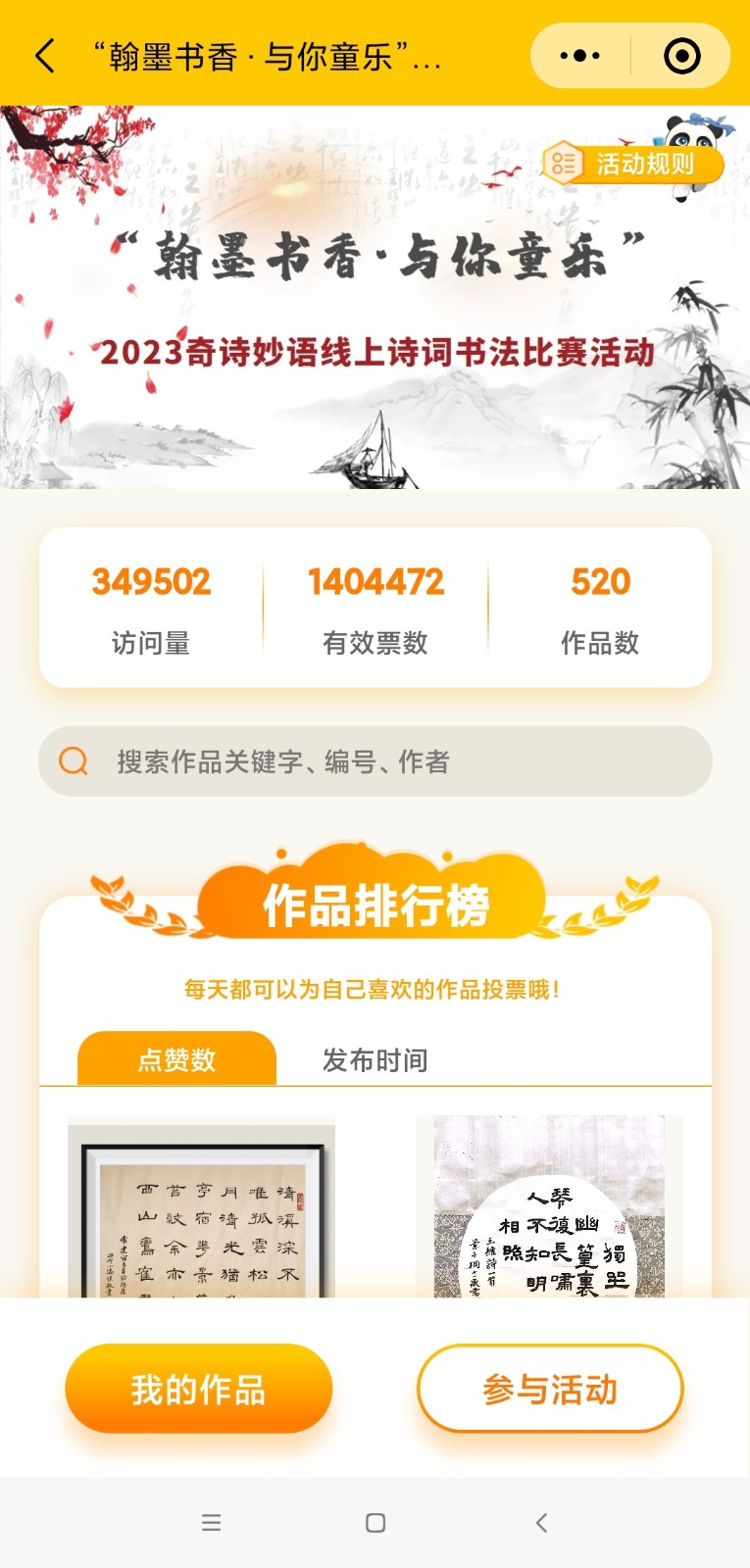750x1568 pixels.
Task: Switch to the 发布时间 tab
Action: (375, 1060)
